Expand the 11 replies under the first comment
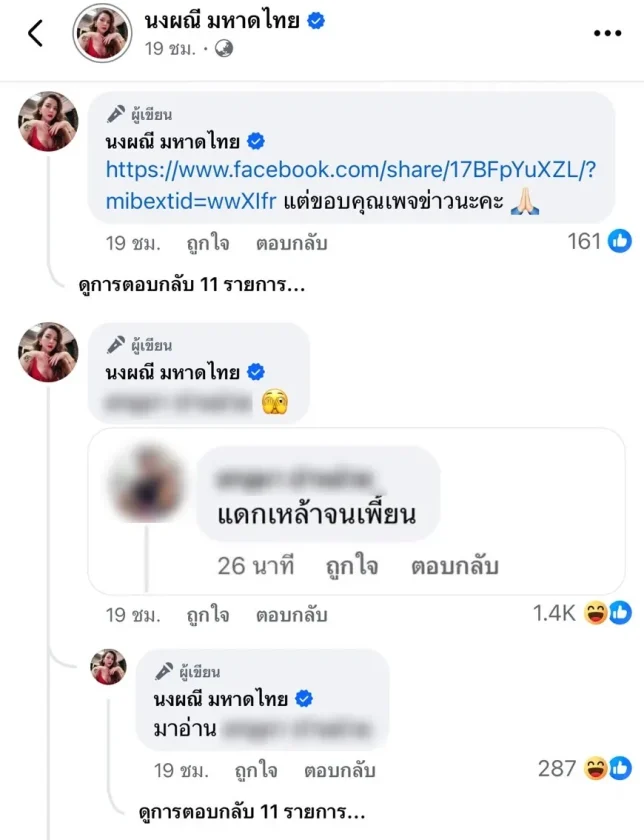 pyautogui.click(x=192, y=286)
